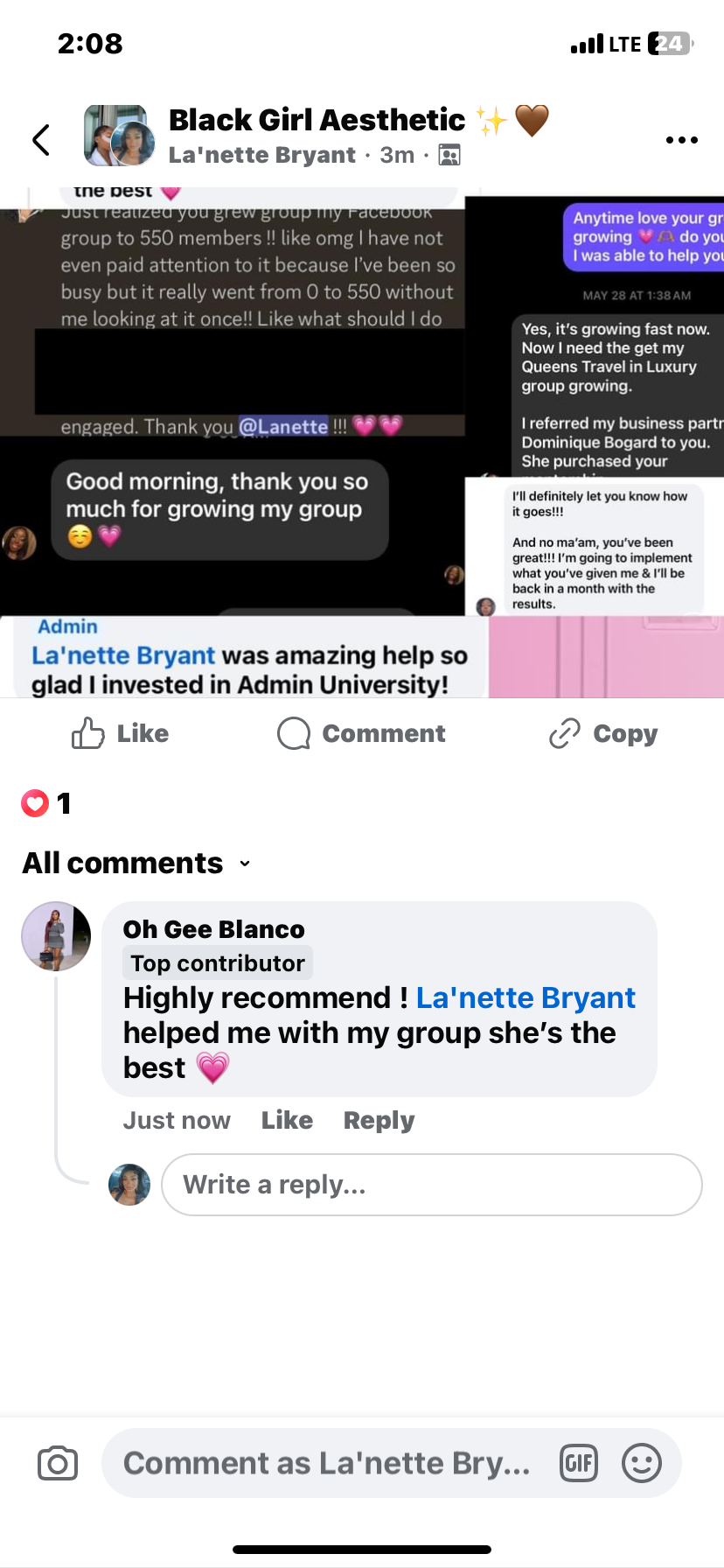Open the tagged La'nette Bryant link in comment
This screenshot has width=724, height=1568.
526,997
